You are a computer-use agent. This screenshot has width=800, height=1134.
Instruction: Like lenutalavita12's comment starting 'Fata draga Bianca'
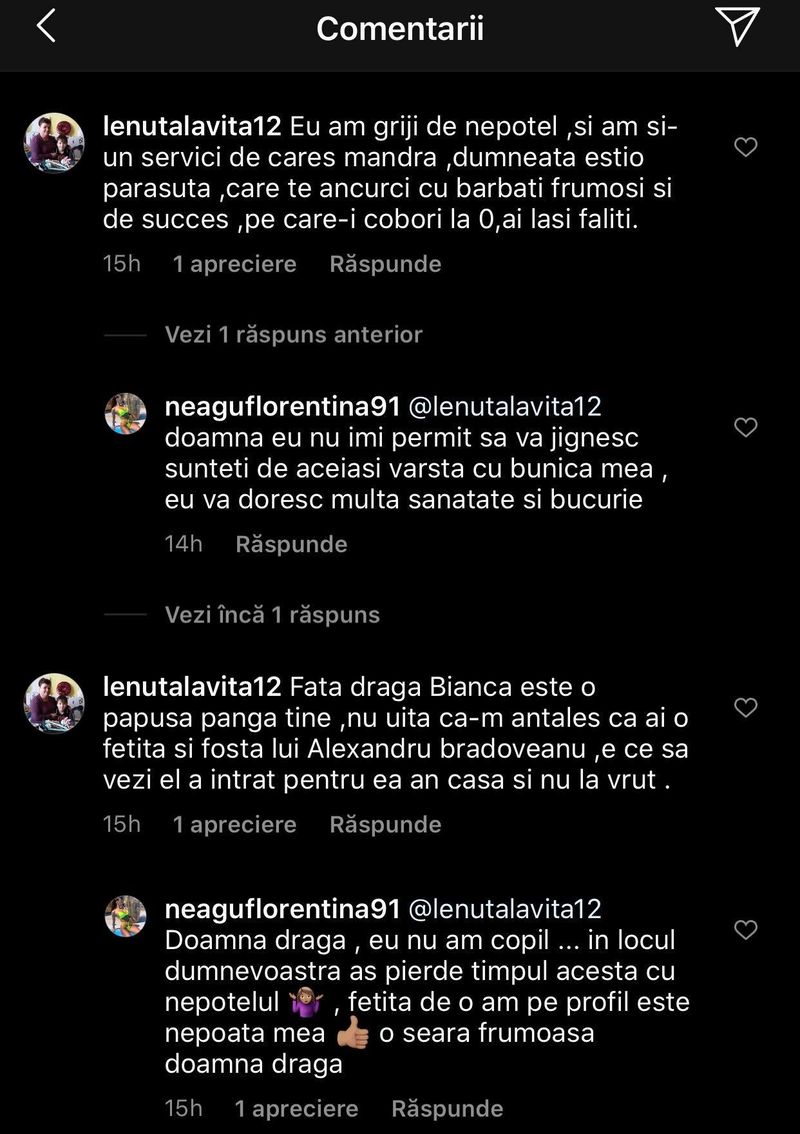[x=745, y=708]
